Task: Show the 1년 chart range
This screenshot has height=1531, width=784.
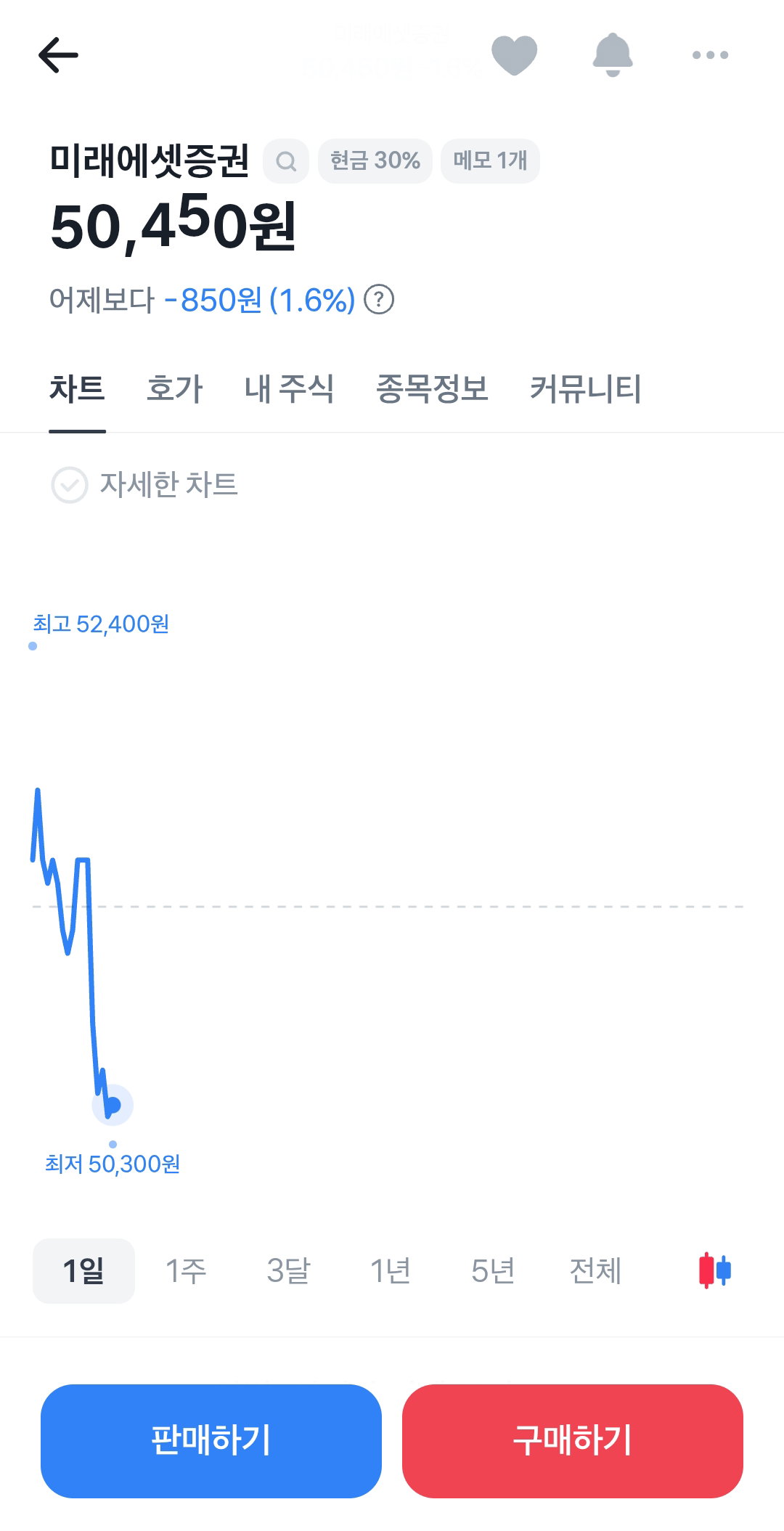Action: point(391,1271)
